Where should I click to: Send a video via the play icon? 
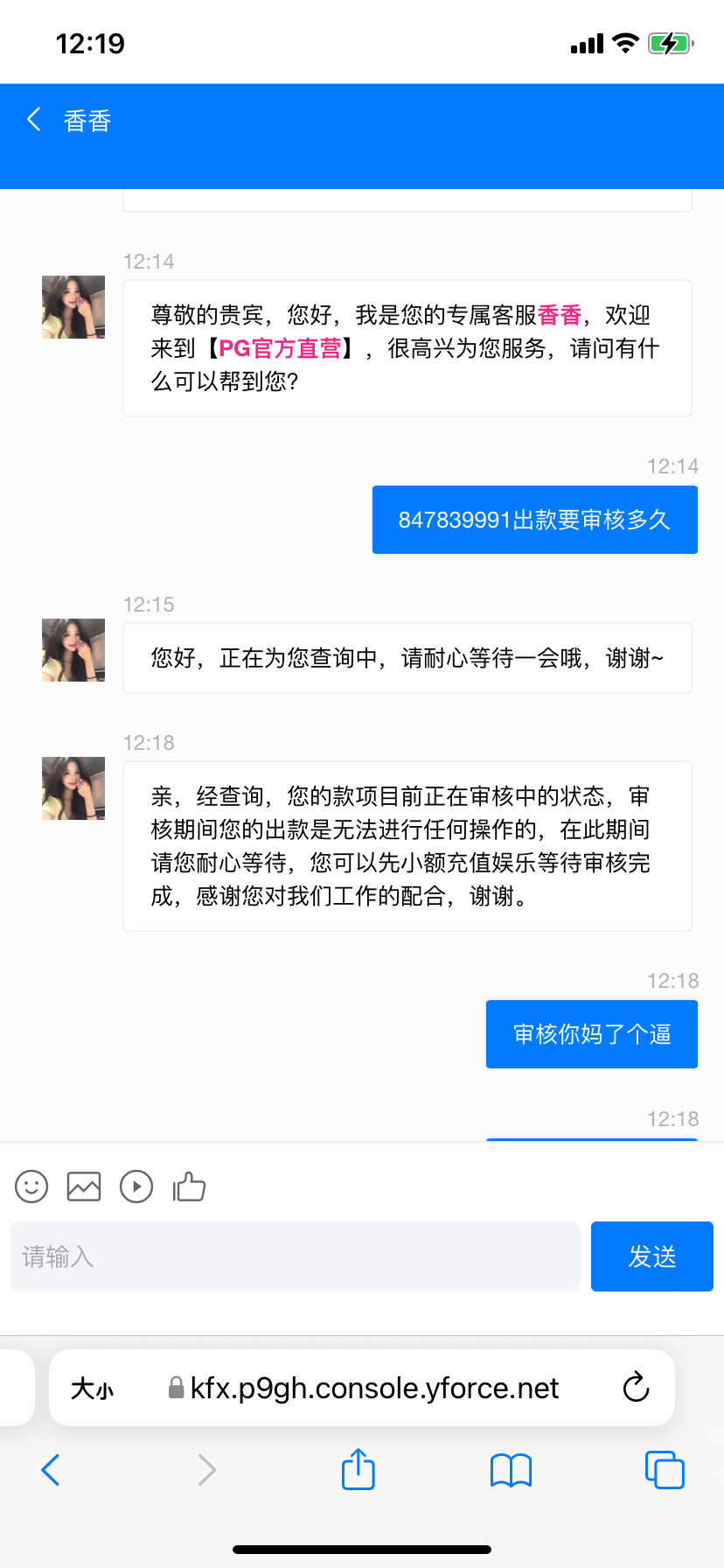(x=136, y=1186)
